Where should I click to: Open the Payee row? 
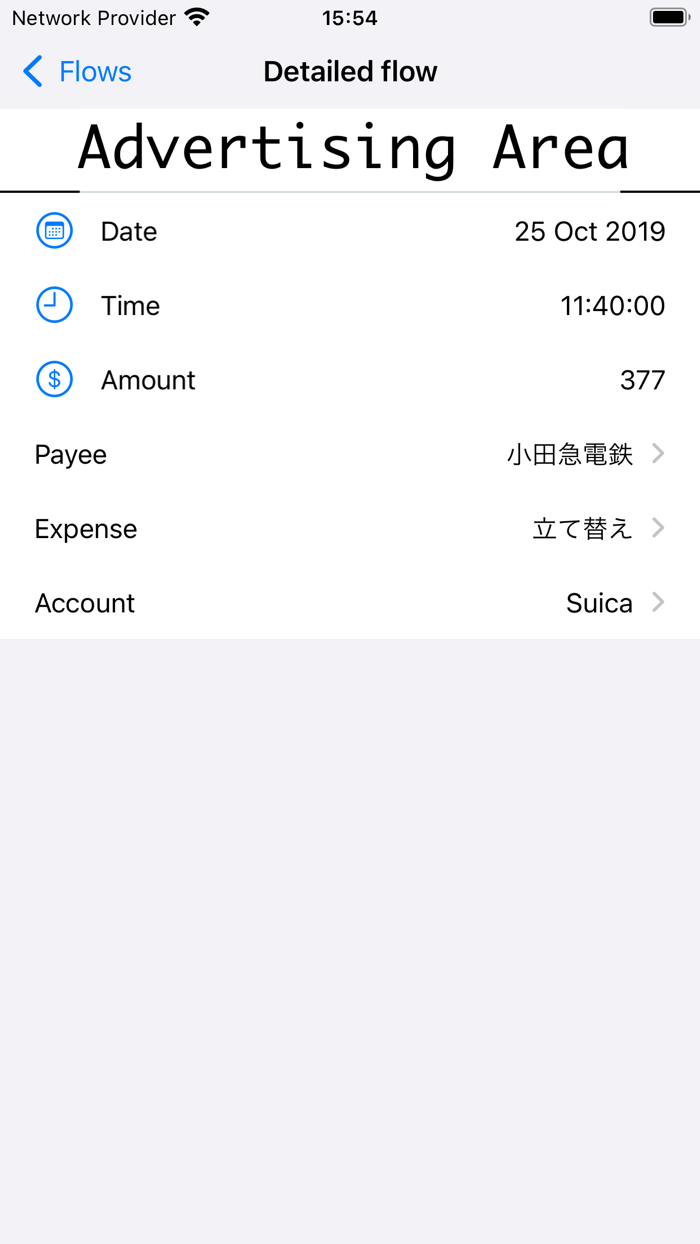pos(350,455)
